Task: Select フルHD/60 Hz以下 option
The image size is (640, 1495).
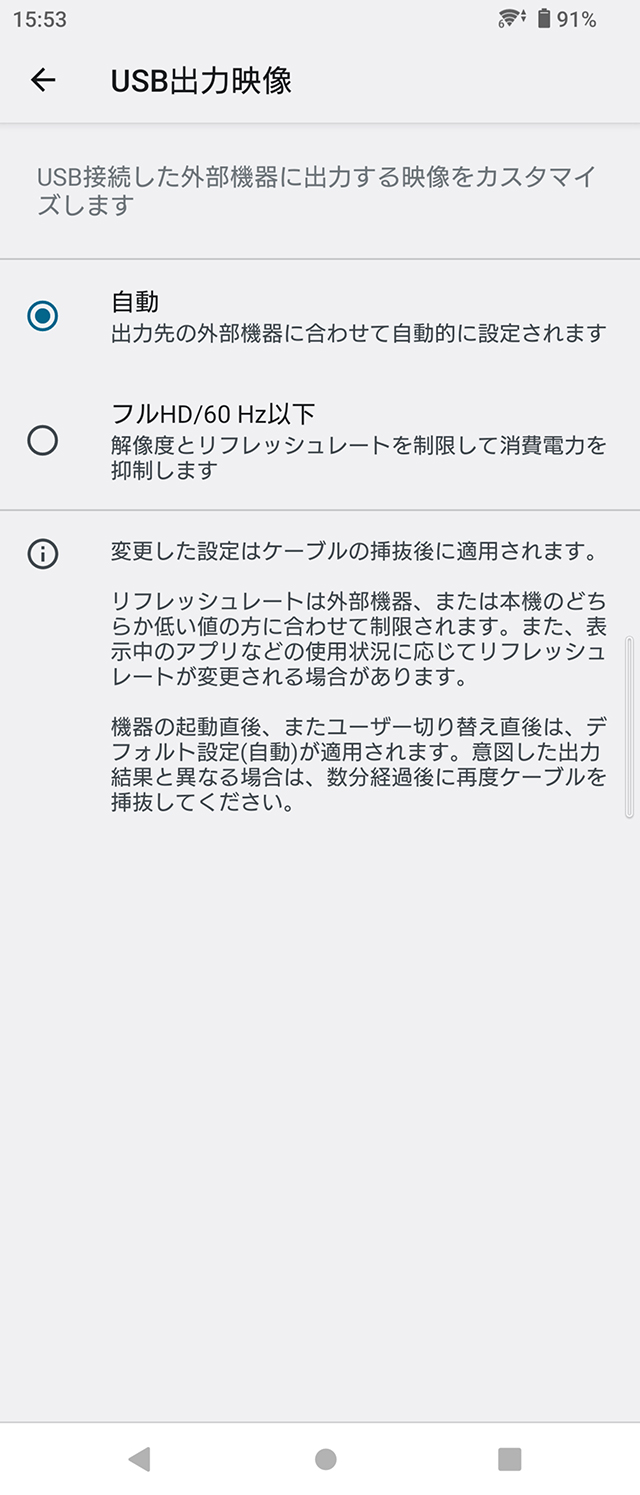Action: point(43,440)
